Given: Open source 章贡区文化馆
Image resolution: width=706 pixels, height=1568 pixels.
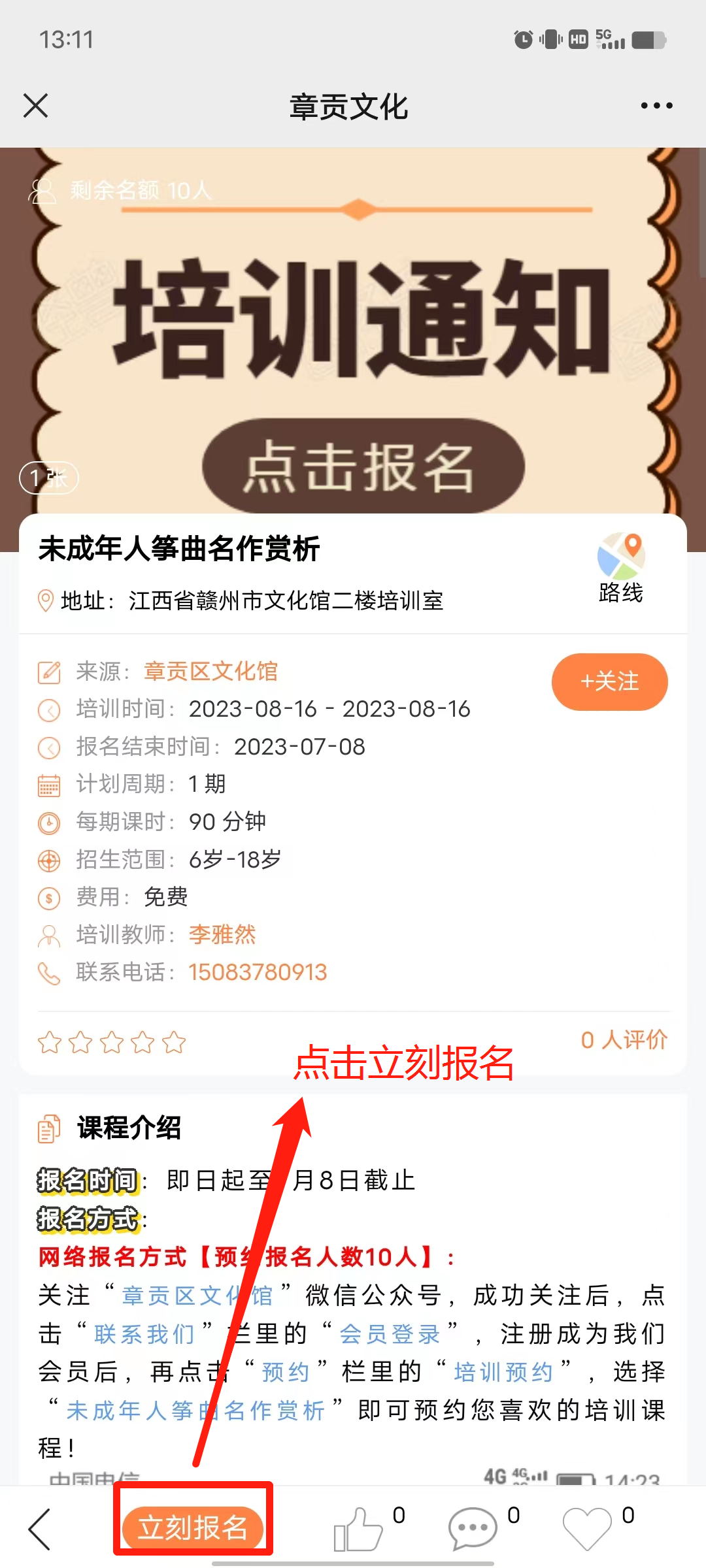Looking at the screenshot, I should (210, 672).
